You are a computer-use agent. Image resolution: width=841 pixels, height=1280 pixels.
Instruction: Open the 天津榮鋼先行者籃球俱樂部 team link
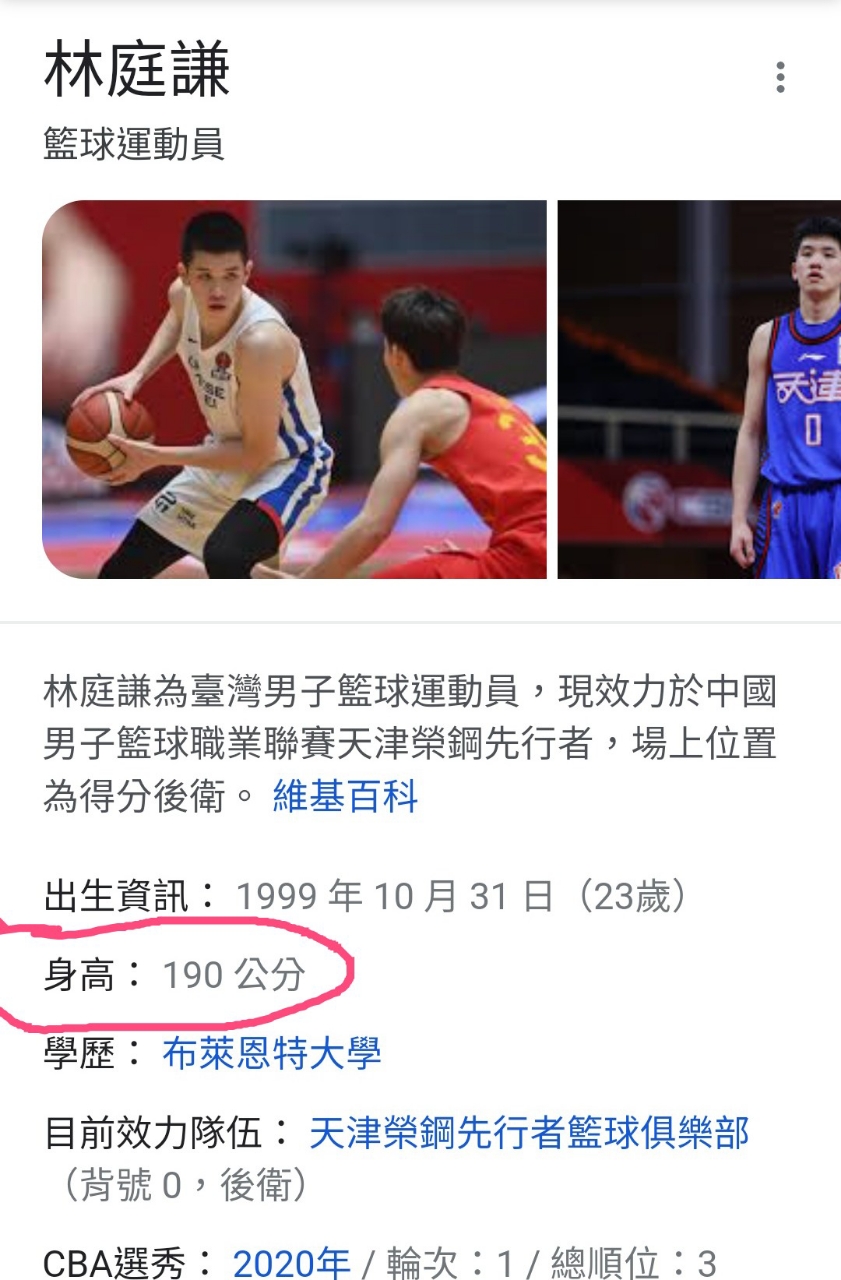[x=529, y=1133]
